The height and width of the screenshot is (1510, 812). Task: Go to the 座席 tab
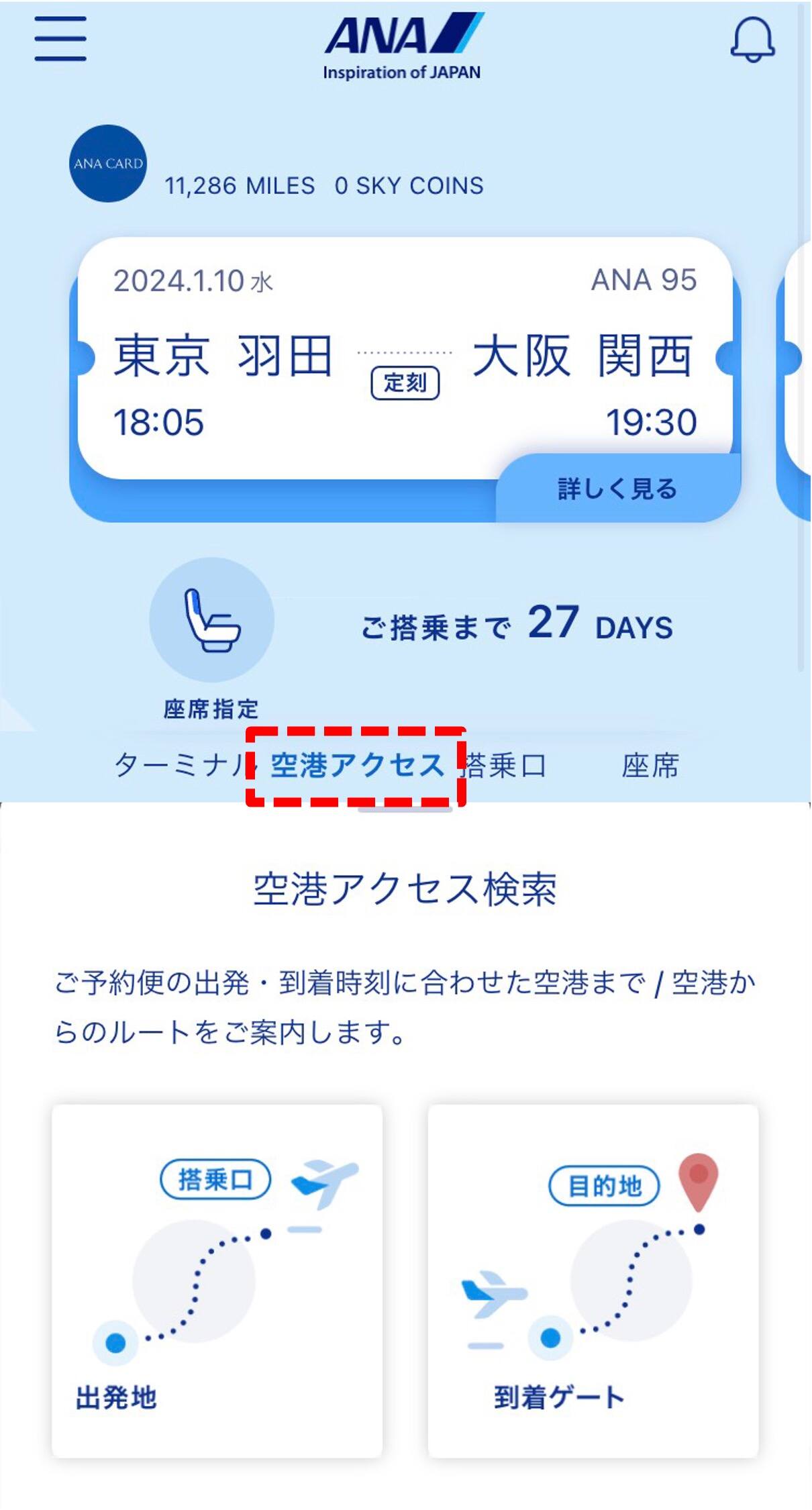coord(650,766)
